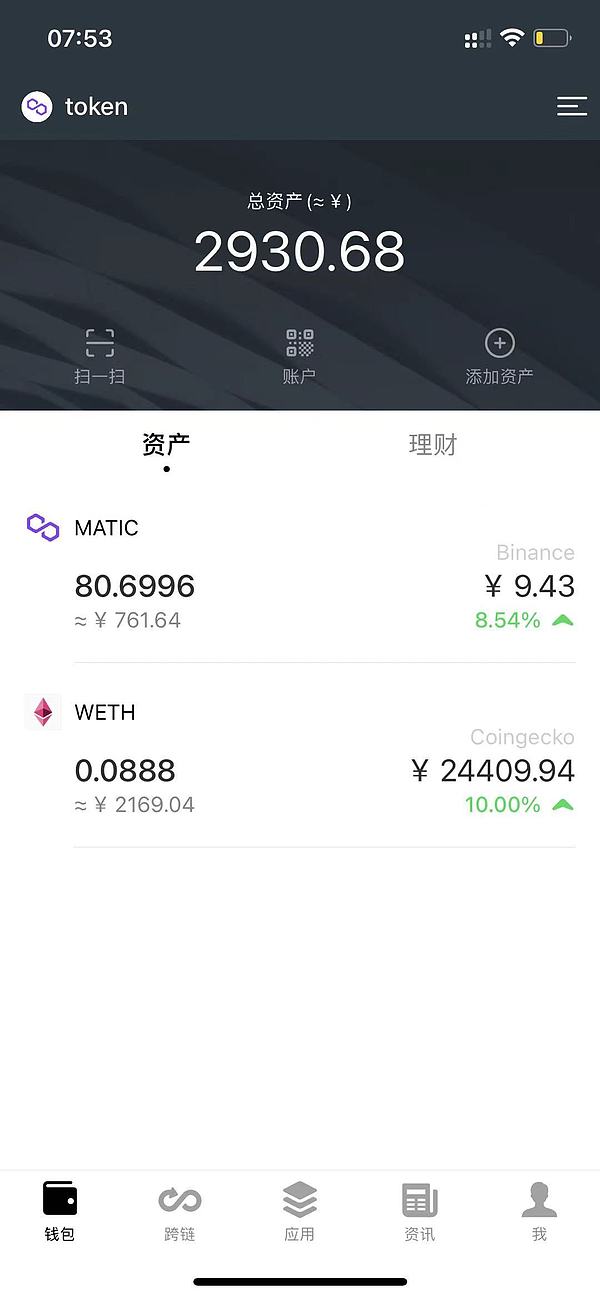Switch to the 跨链 tab
600x1298 pixels.
point(180,1210)
